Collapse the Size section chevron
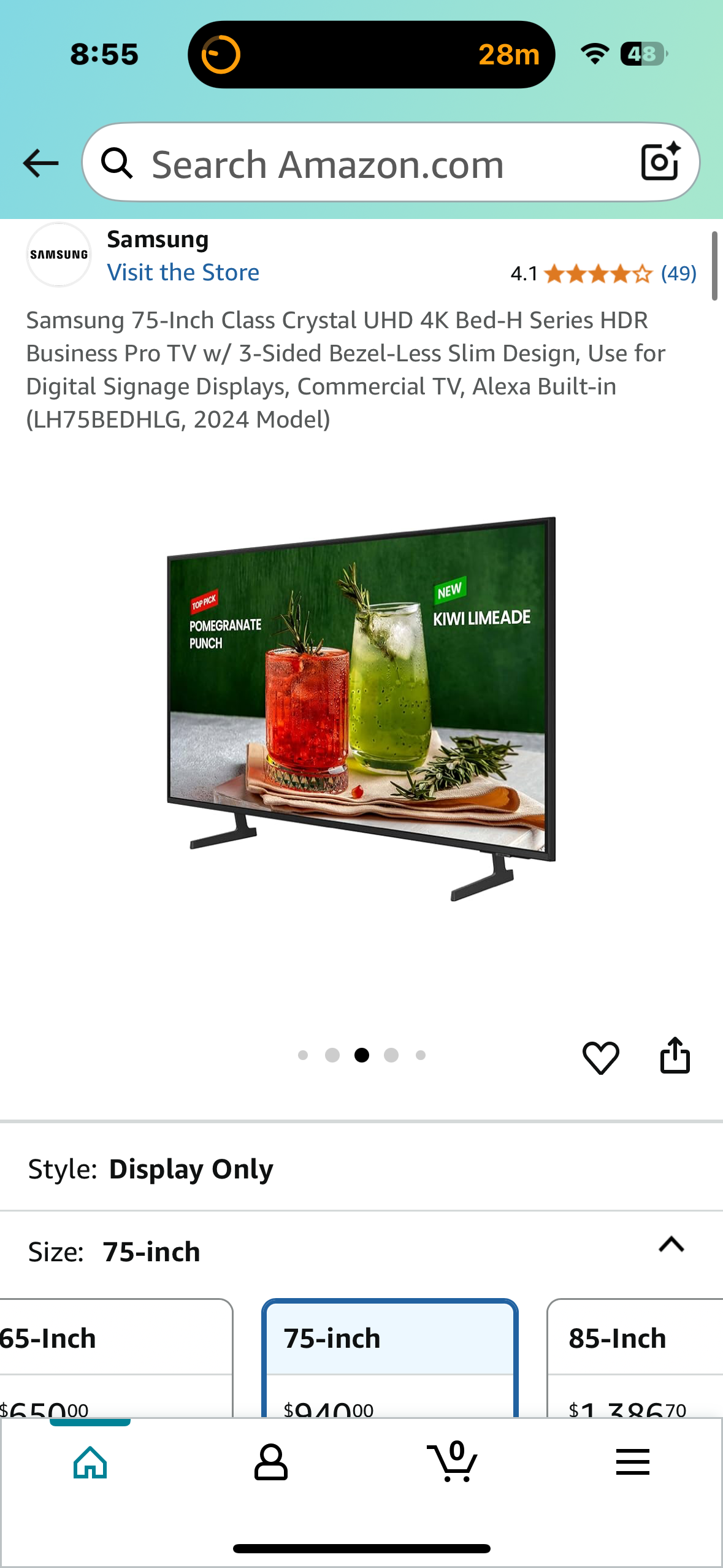 (x=671, y=1245)
